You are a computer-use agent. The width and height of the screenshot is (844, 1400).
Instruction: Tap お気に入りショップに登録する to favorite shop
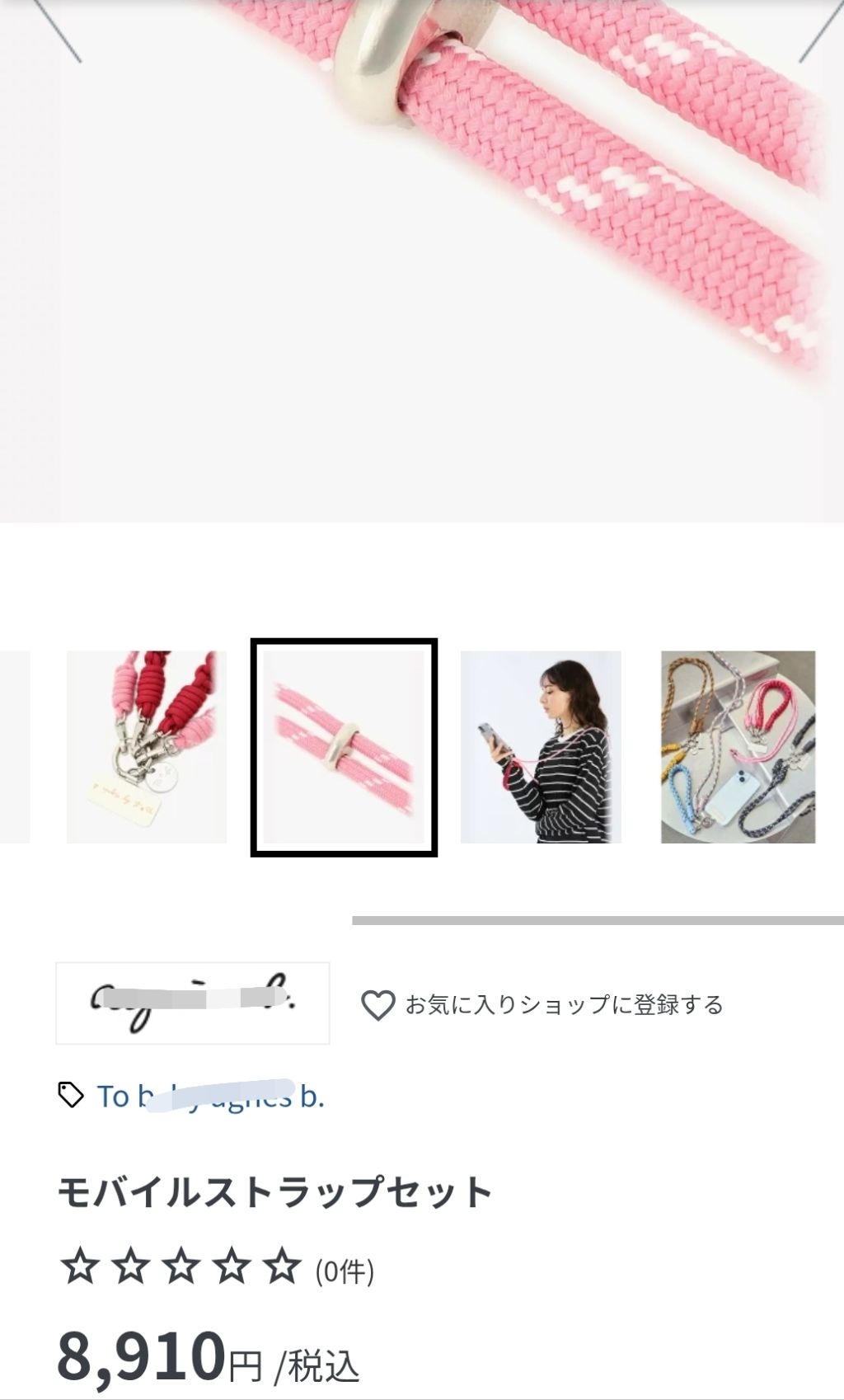click(542, 1005)
